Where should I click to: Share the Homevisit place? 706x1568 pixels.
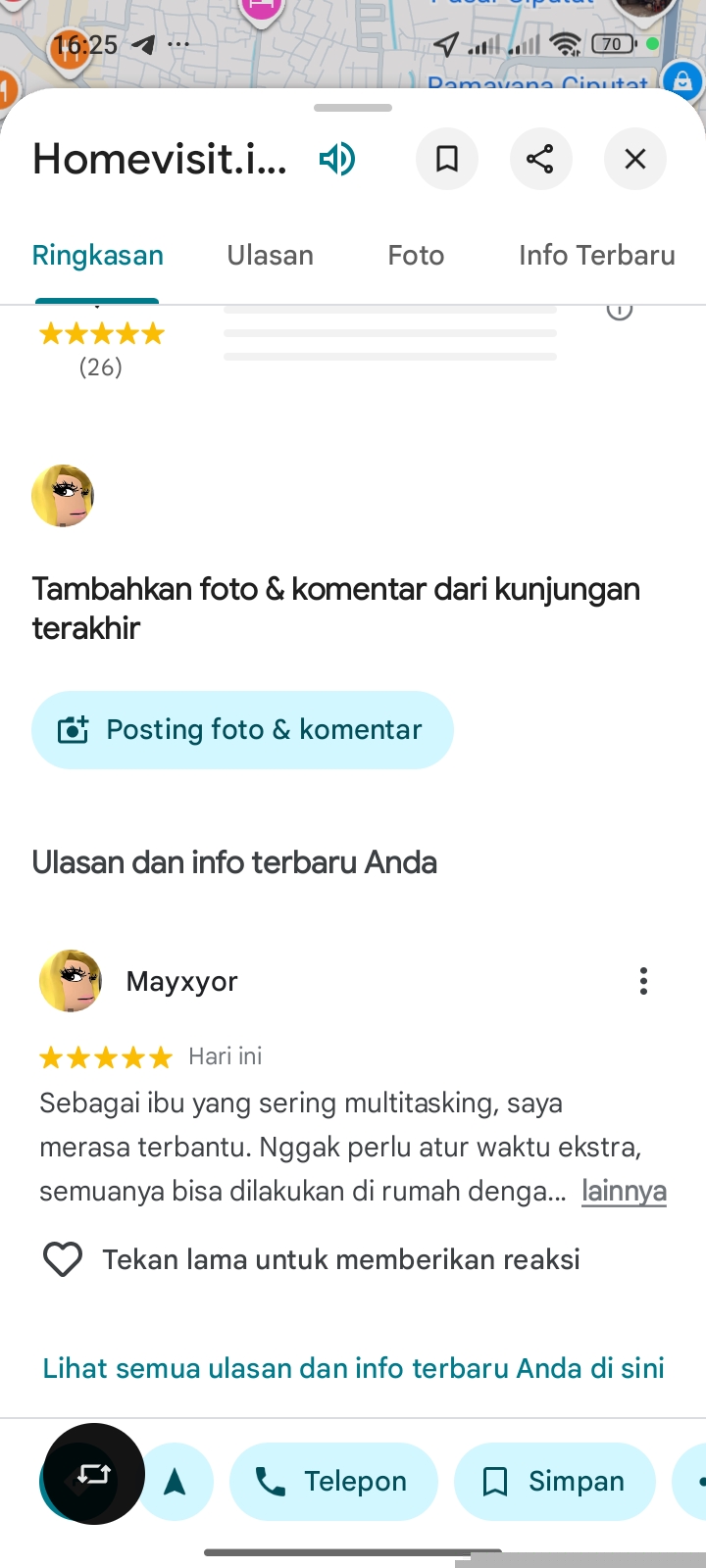click(x=540, y=159)
